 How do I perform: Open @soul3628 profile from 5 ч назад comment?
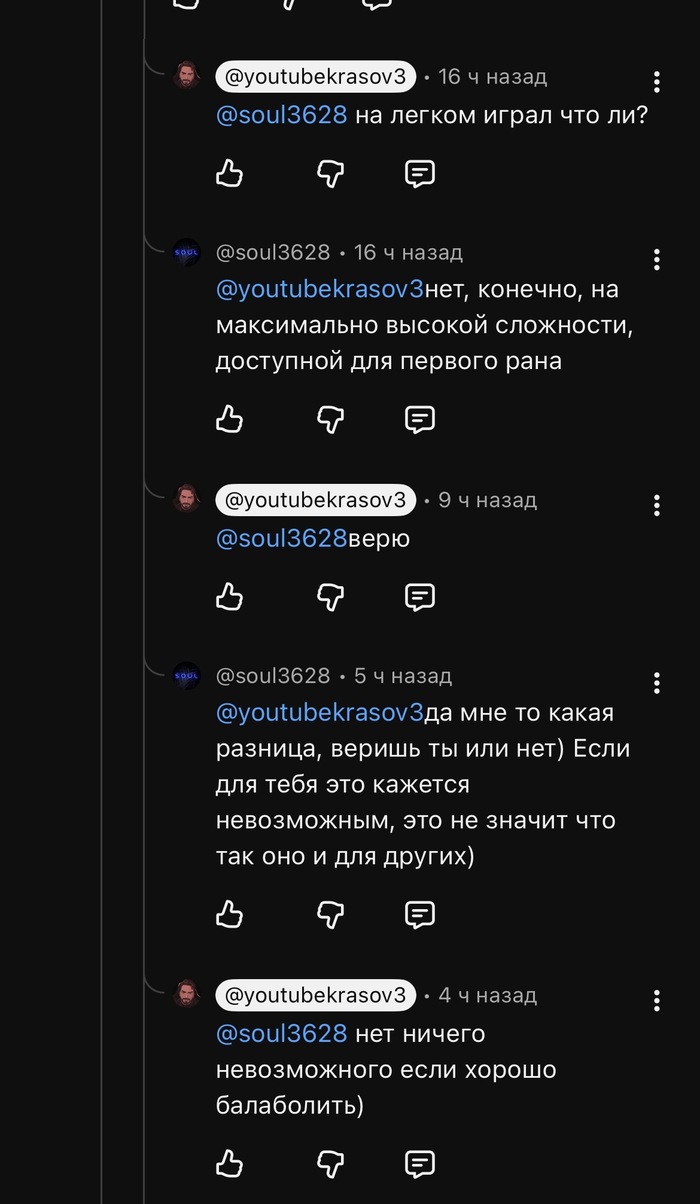coord(272,676)
